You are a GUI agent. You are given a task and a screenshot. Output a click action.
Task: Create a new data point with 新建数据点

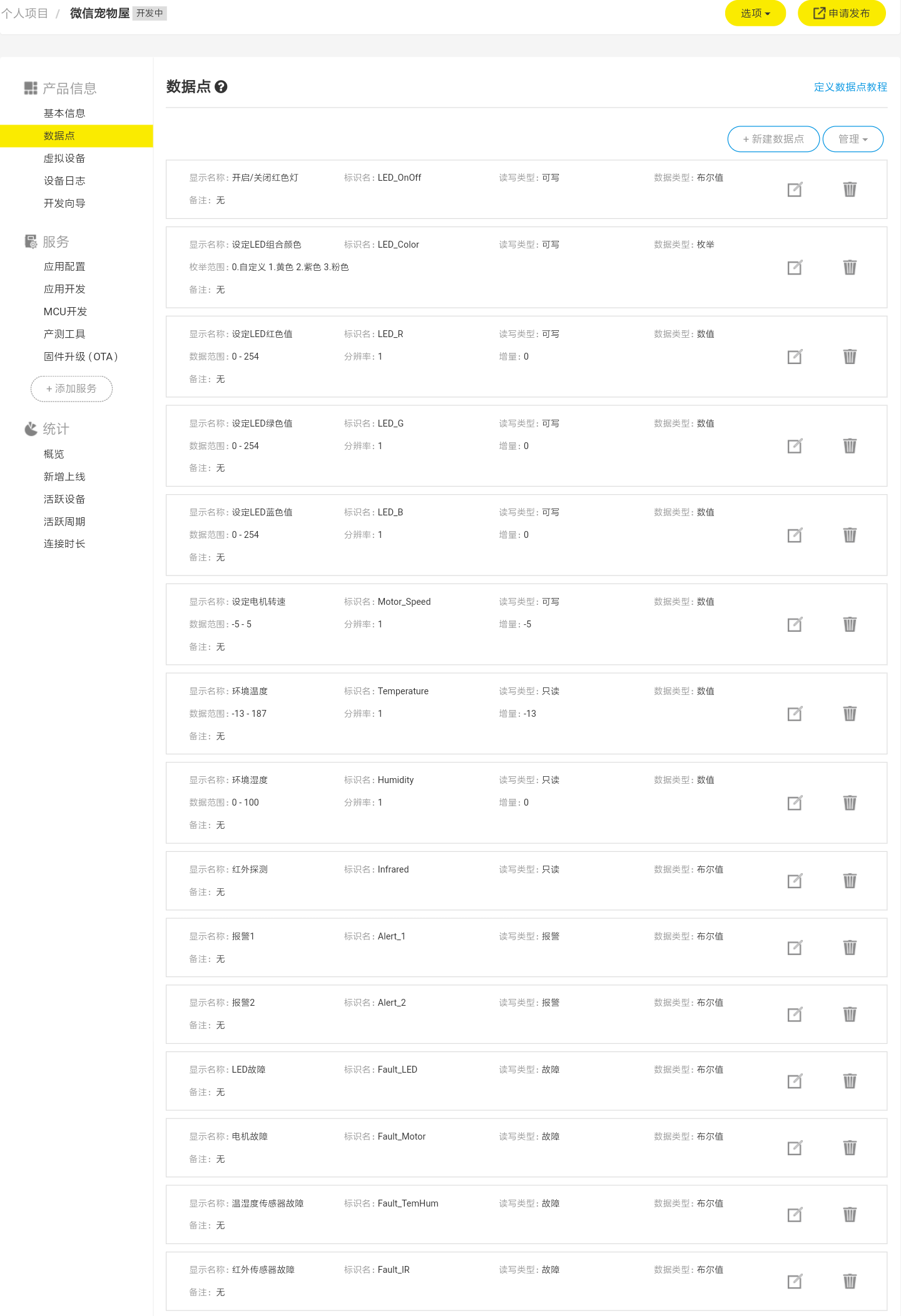point(773,139)
